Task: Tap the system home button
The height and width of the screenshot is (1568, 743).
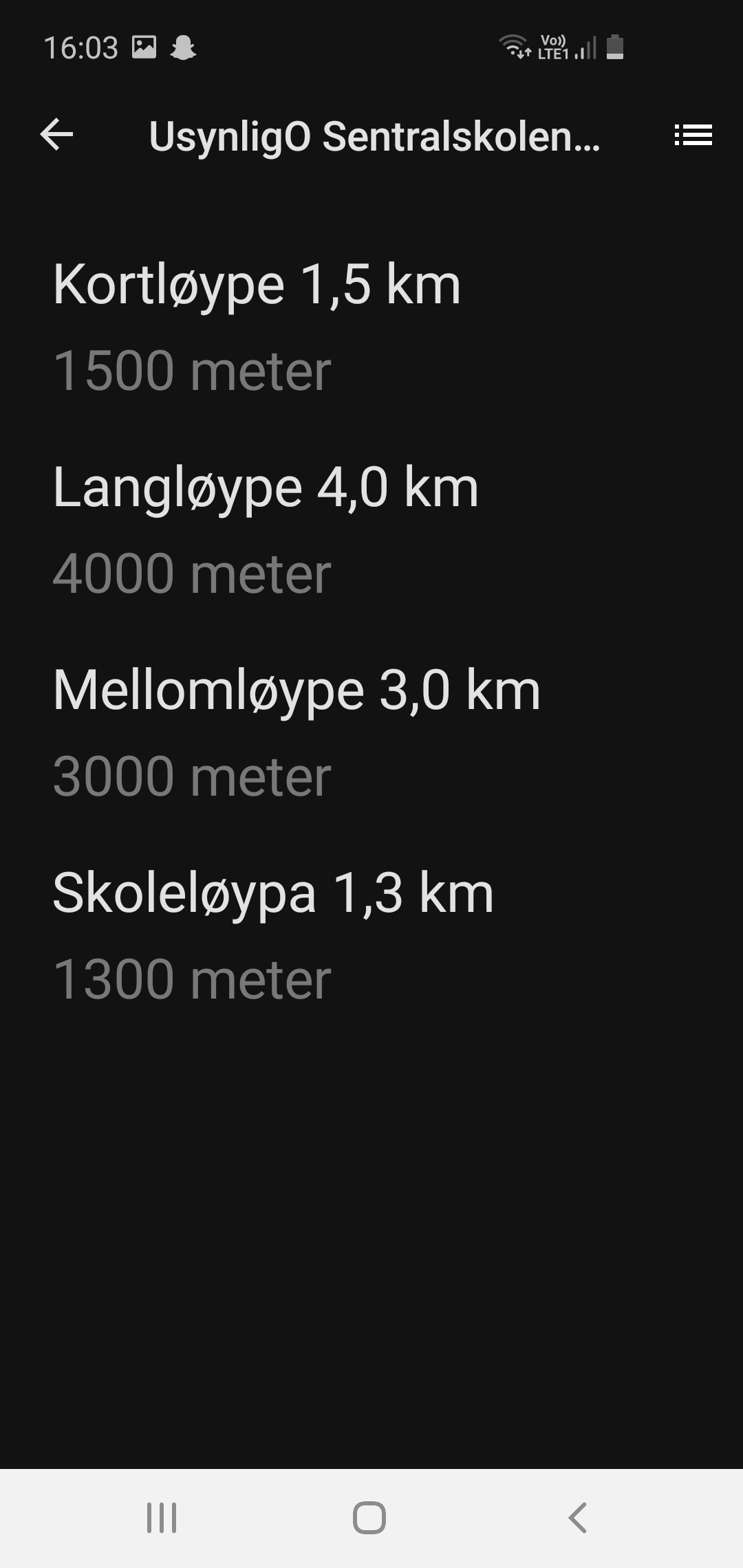Action: (x=369, y=1518)
